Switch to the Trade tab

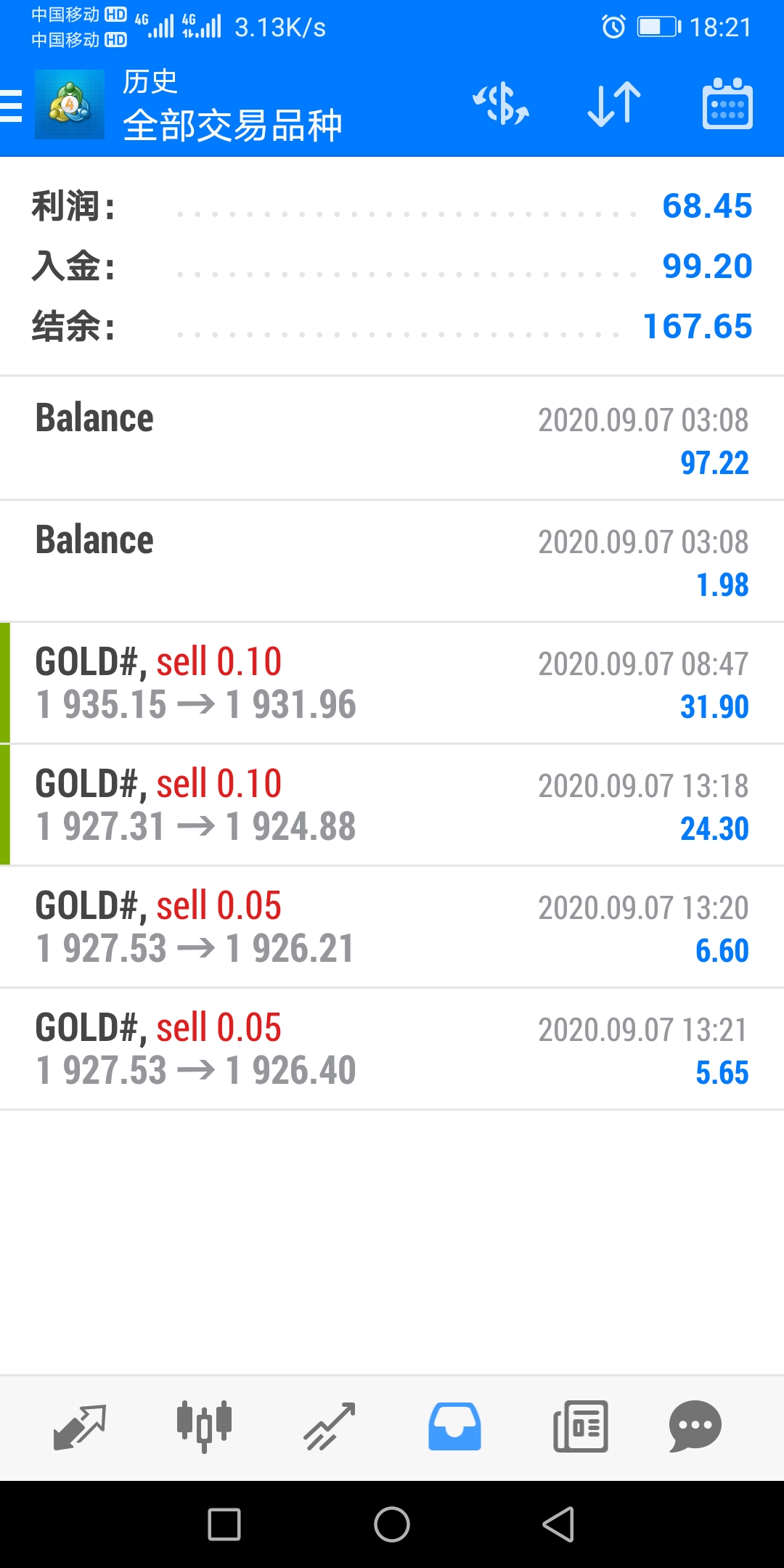coord(329,1426)
